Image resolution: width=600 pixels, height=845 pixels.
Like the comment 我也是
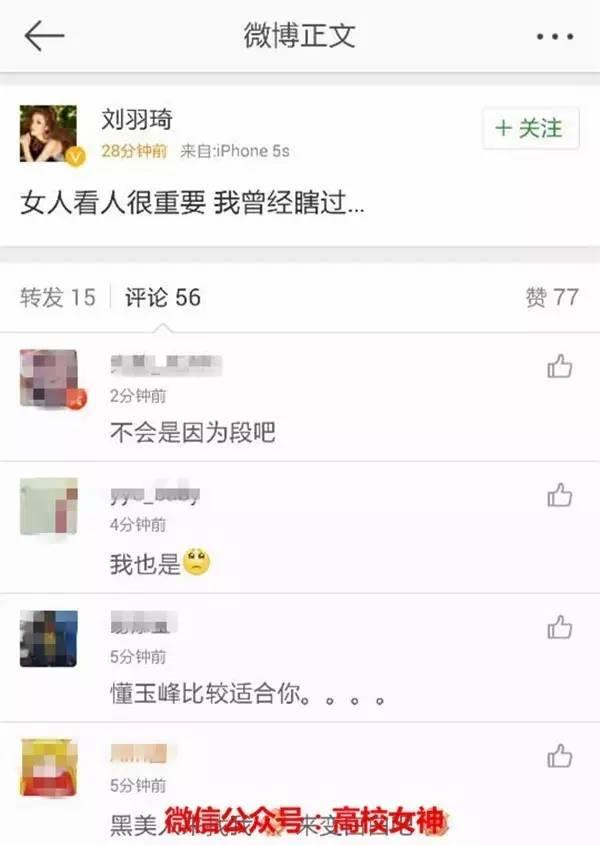pos(559,495)
